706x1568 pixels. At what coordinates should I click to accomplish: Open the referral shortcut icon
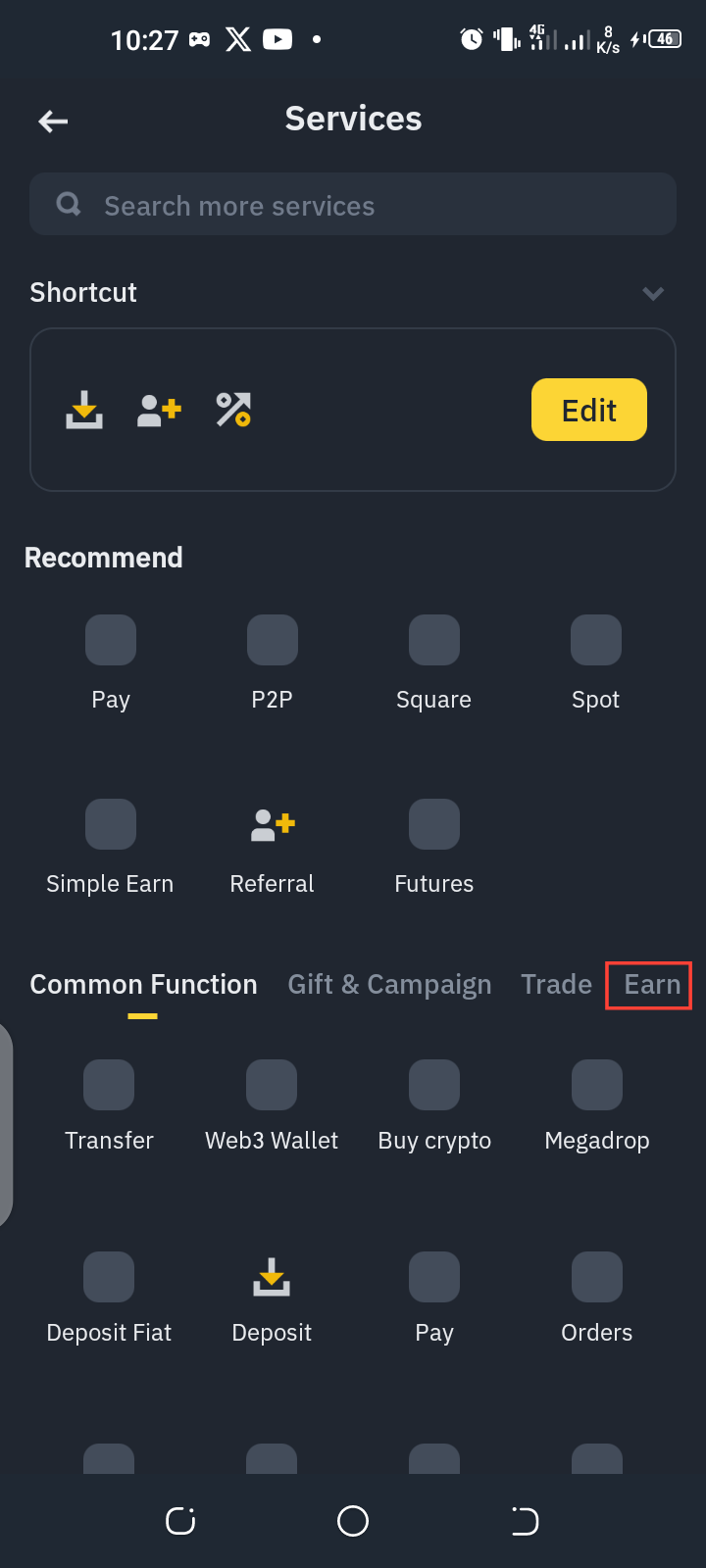[159, 410]
